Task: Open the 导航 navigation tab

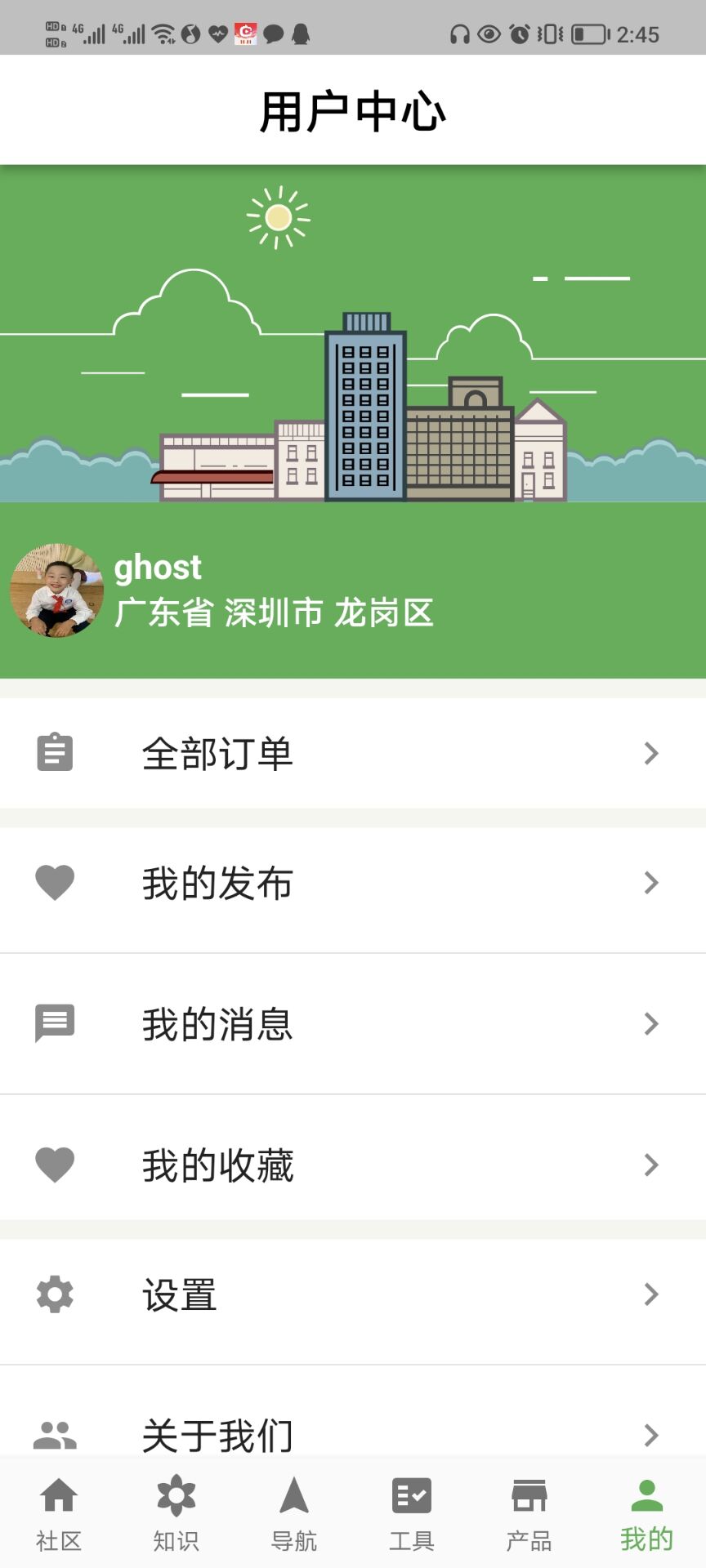Action: pos(294,1514)
